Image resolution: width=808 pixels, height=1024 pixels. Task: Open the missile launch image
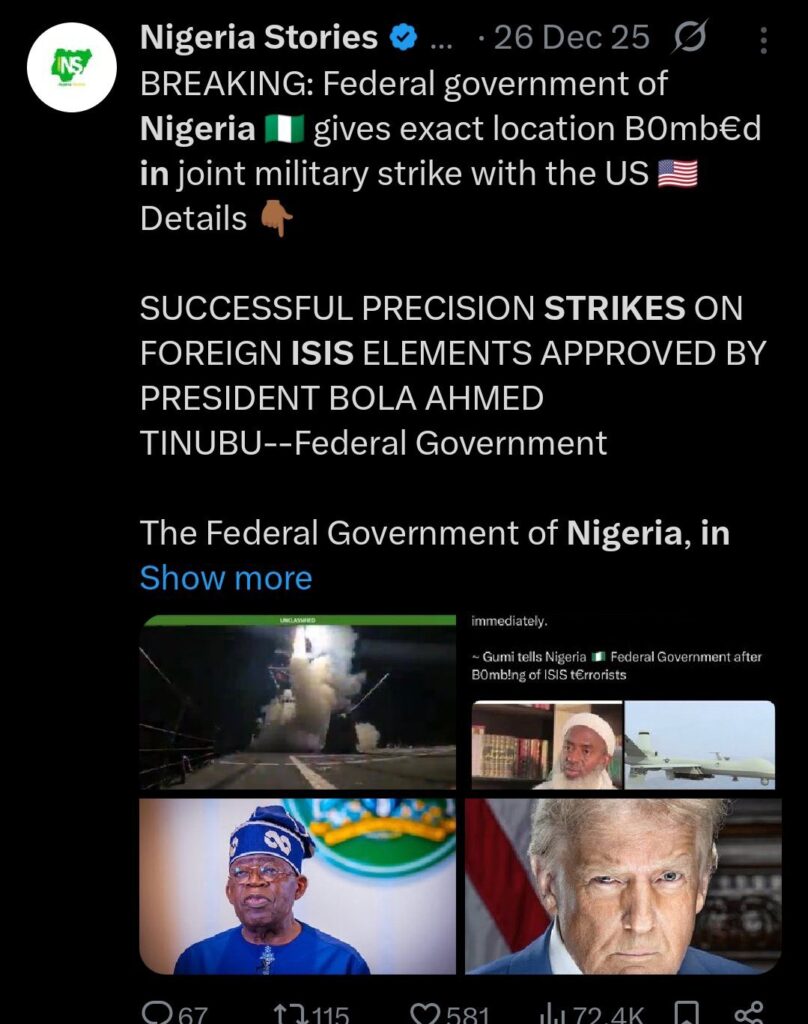coord(298,702)
